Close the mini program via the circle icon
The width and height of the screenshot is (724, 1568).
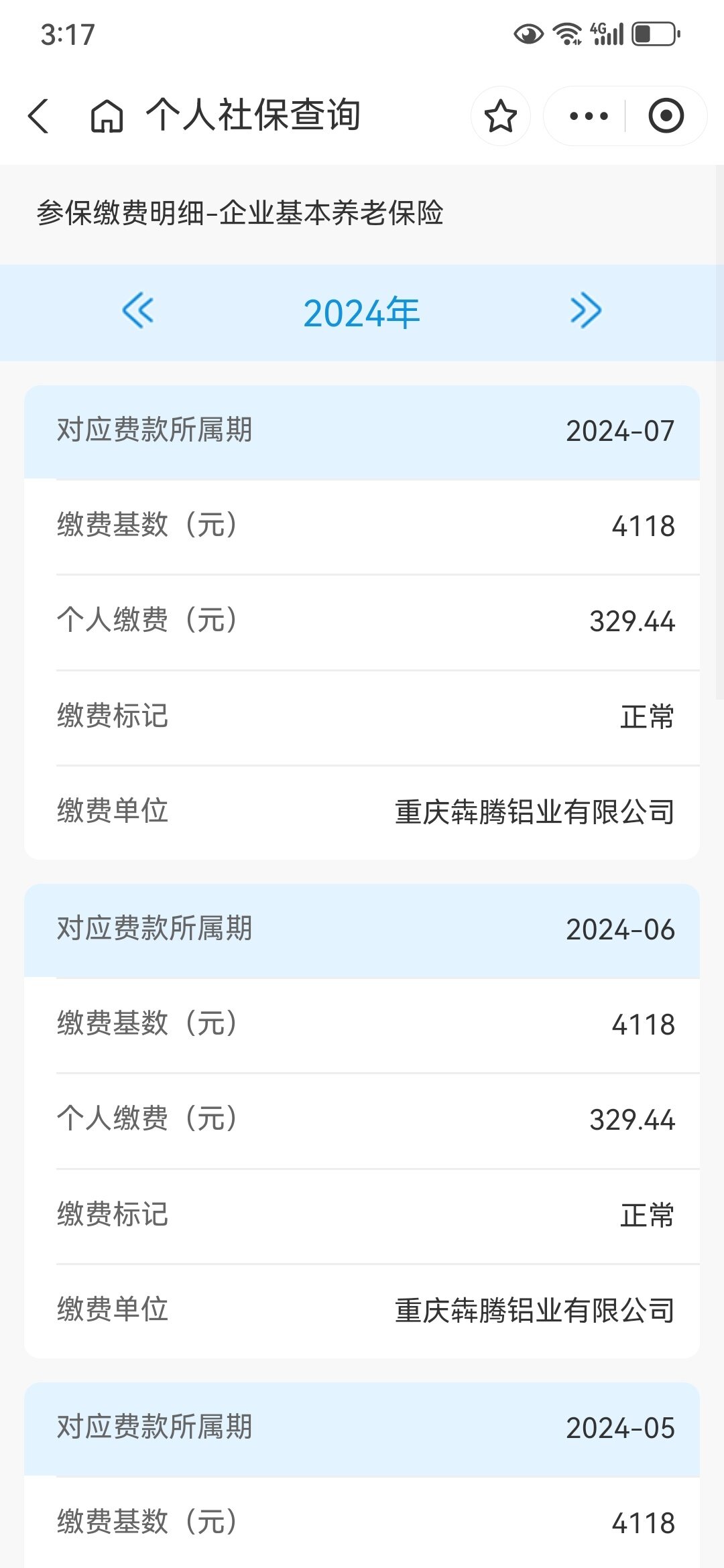[x=666, y=116]
